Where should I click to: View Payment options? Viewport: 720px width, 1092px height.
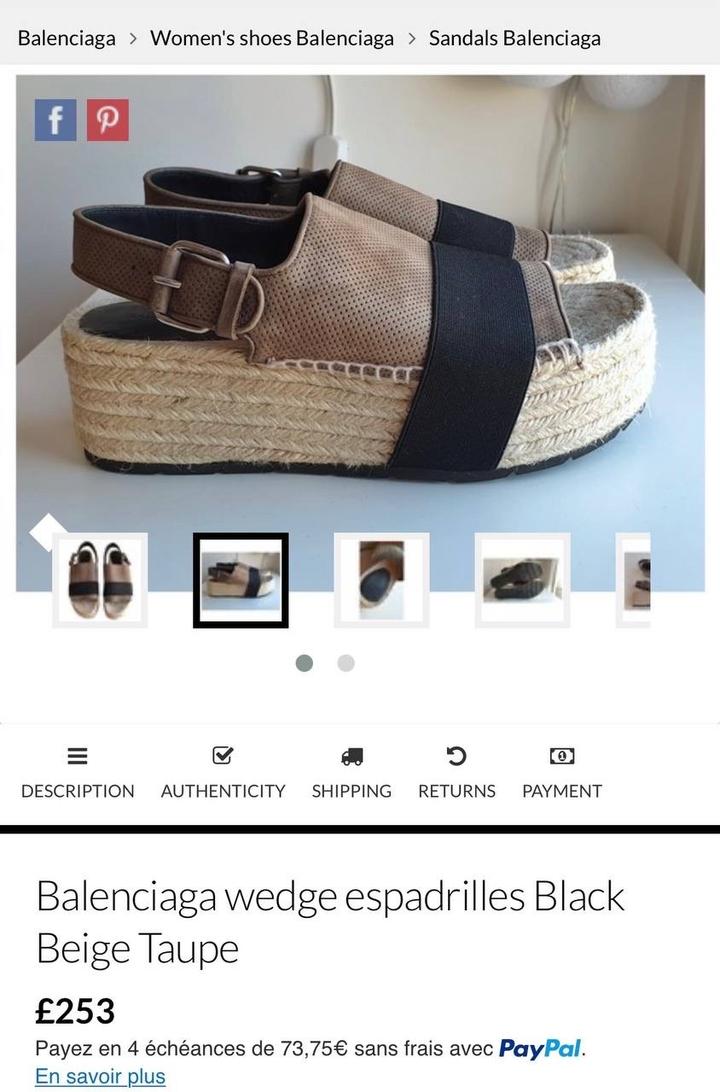coord(562,774)
